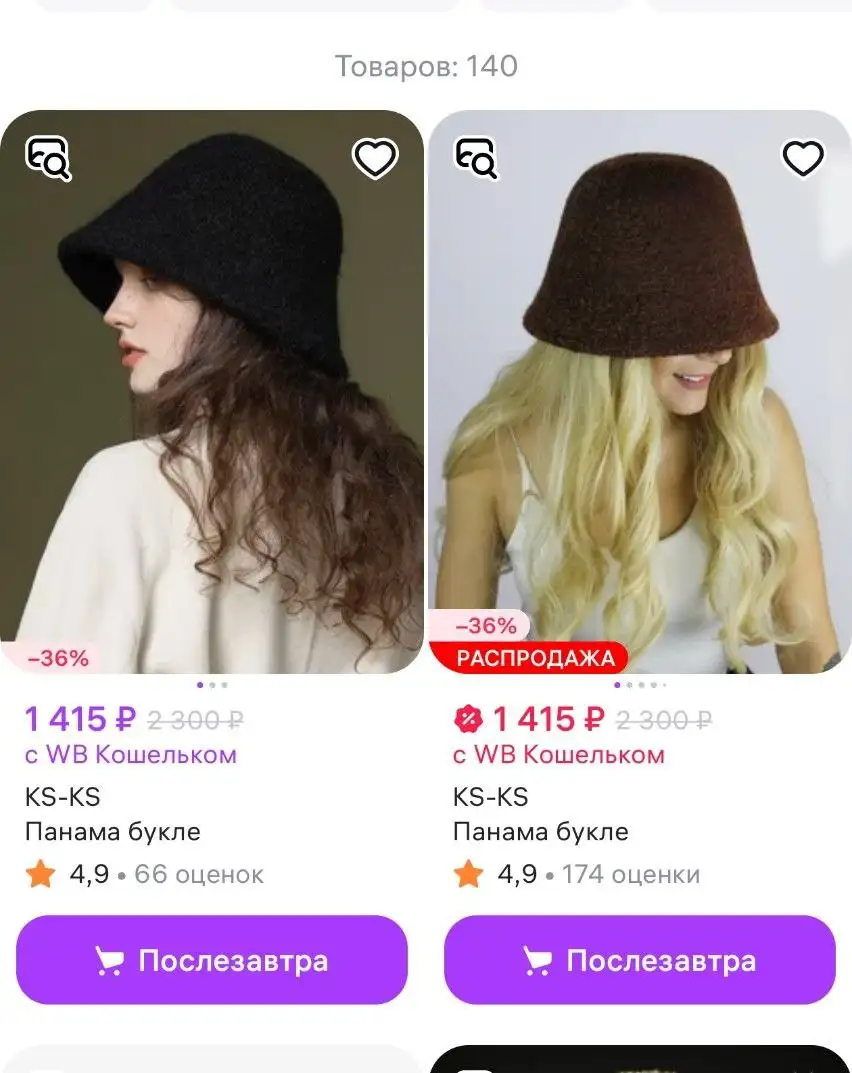Find similar items for the black bucket hat
This screenshot has height=1073, width=852.
point(48,158)
